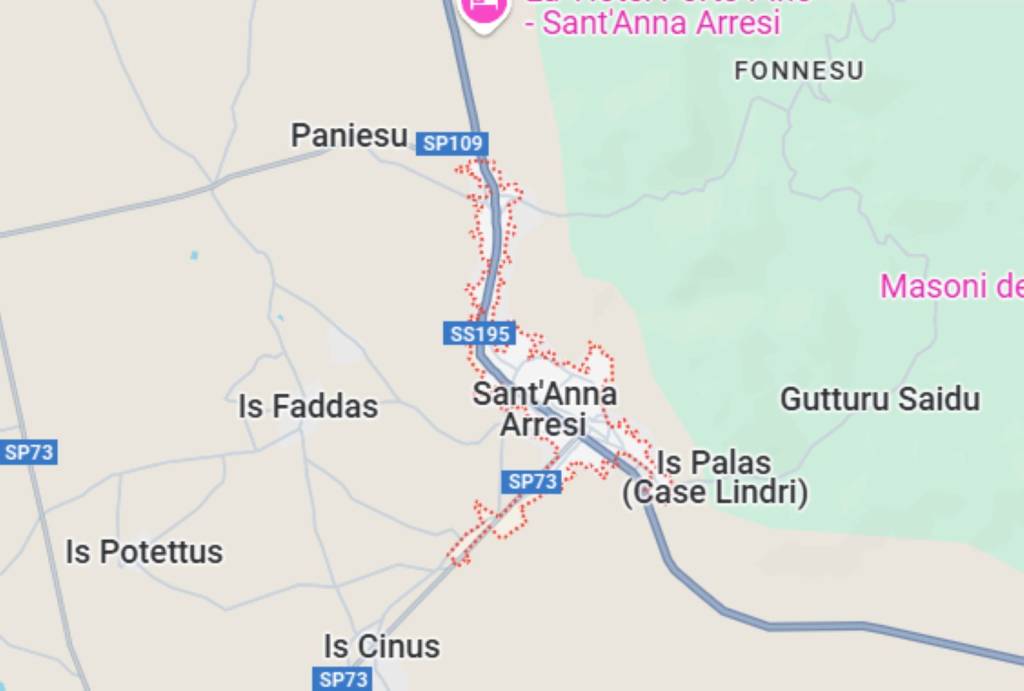Open the hotel pin in Sant'Anna Arresi

point(484,8)
